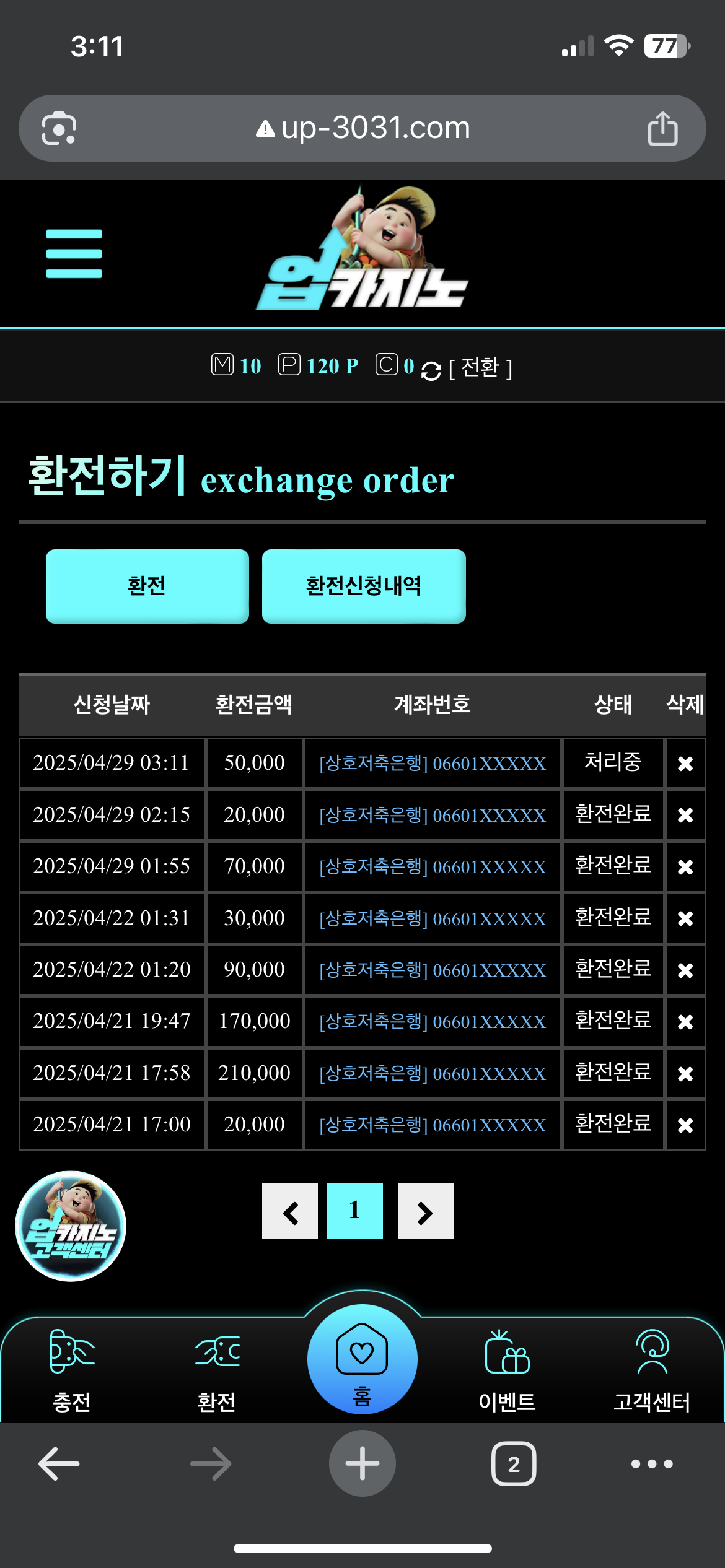Open browser tabs switcher
The width and height of the screenshot is (725, 1568).
514,1464
